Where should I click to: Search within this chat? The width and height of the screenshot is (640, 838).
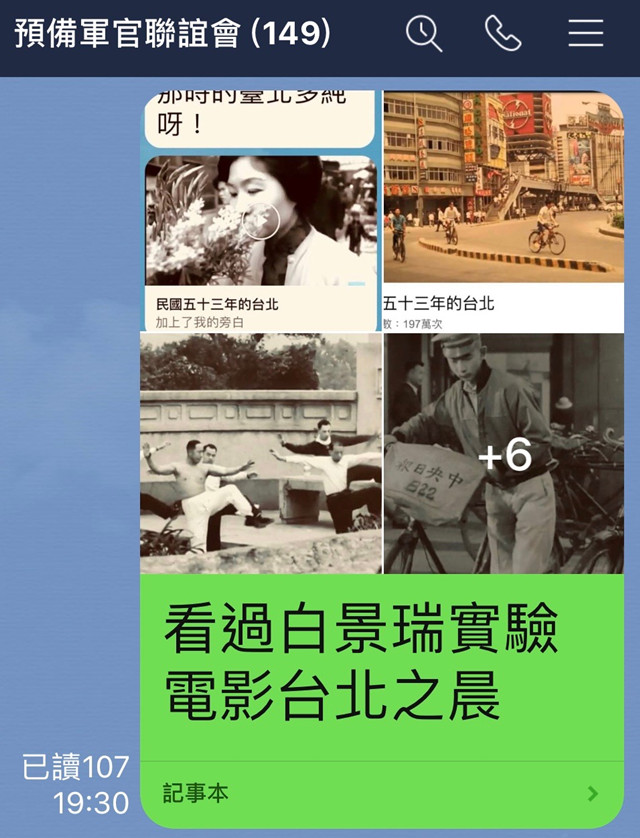tap(424, 34)
